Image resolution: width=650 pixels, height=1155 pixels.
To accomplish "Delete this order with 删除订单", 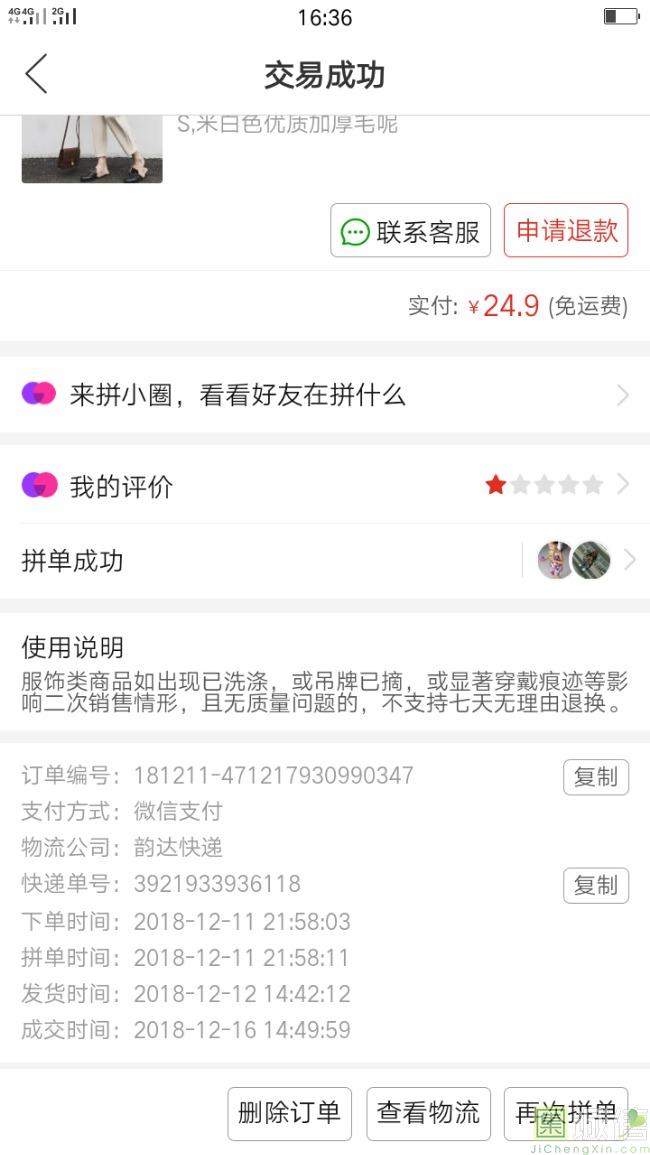I will click(x=289, y=1113).
